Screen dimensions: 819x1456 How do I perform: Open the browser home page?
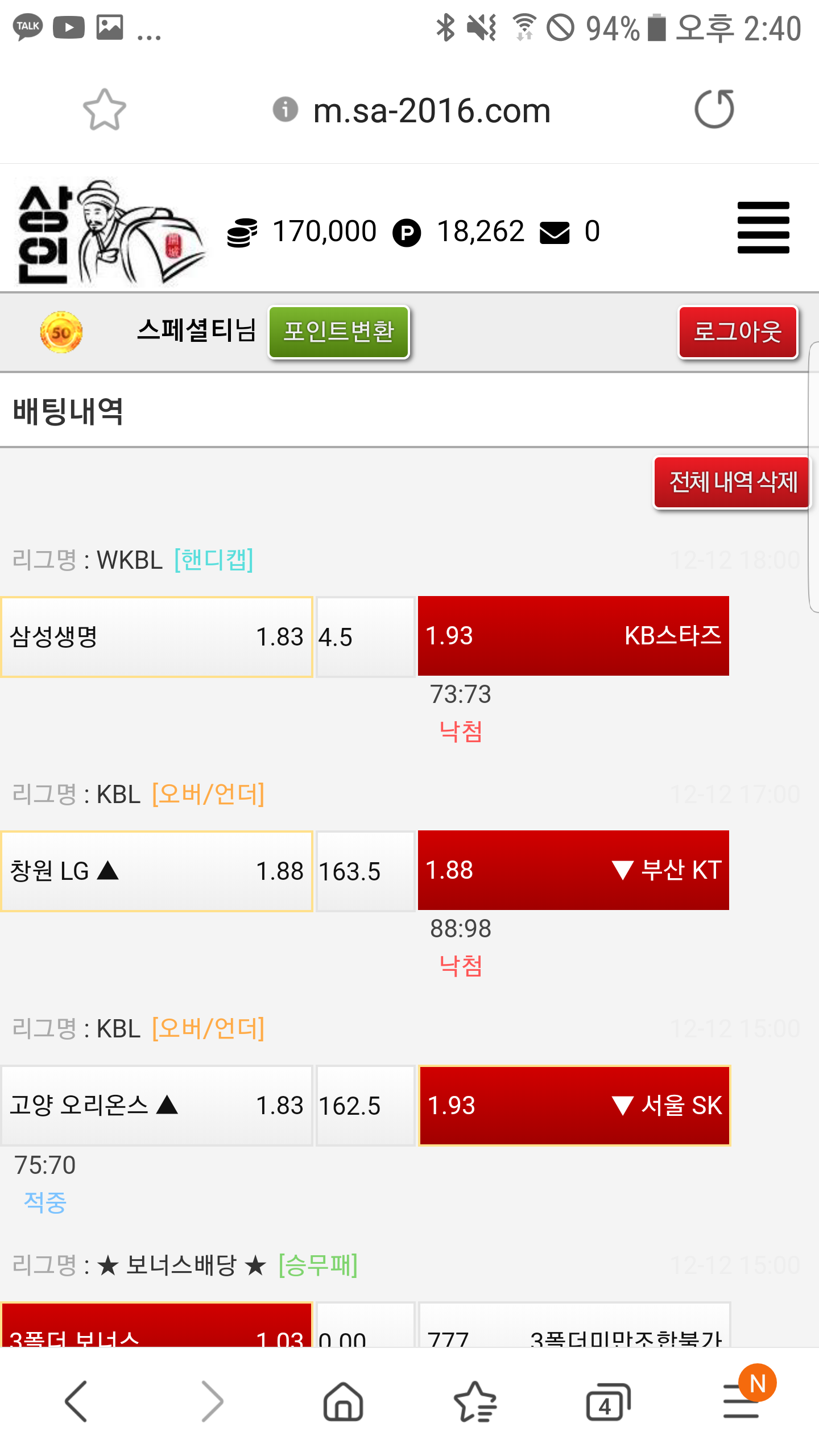point(343,1401)
